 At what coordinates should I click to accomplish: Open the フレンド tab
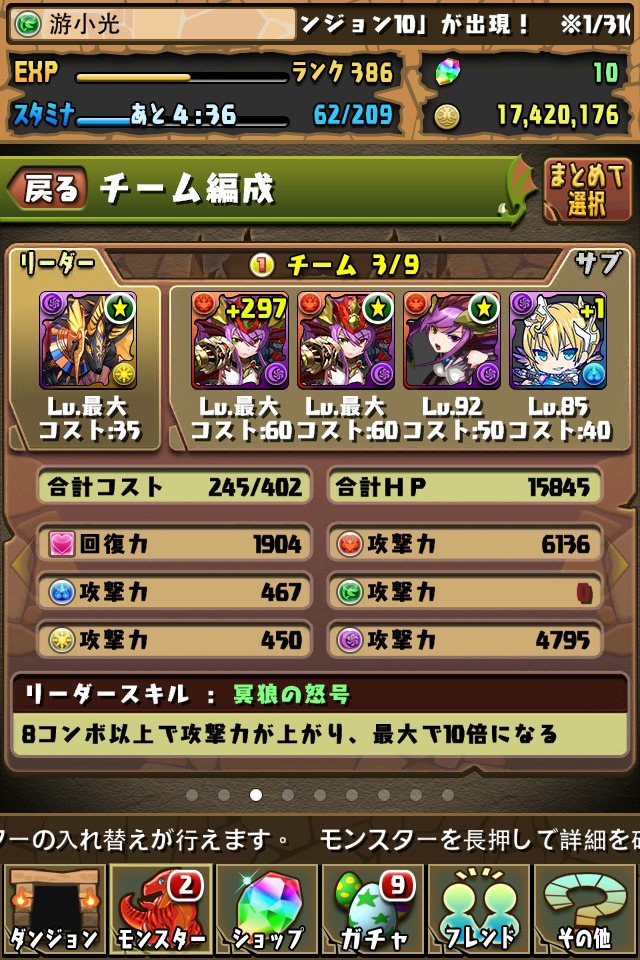pyautogui.click(x=480, y=910)
